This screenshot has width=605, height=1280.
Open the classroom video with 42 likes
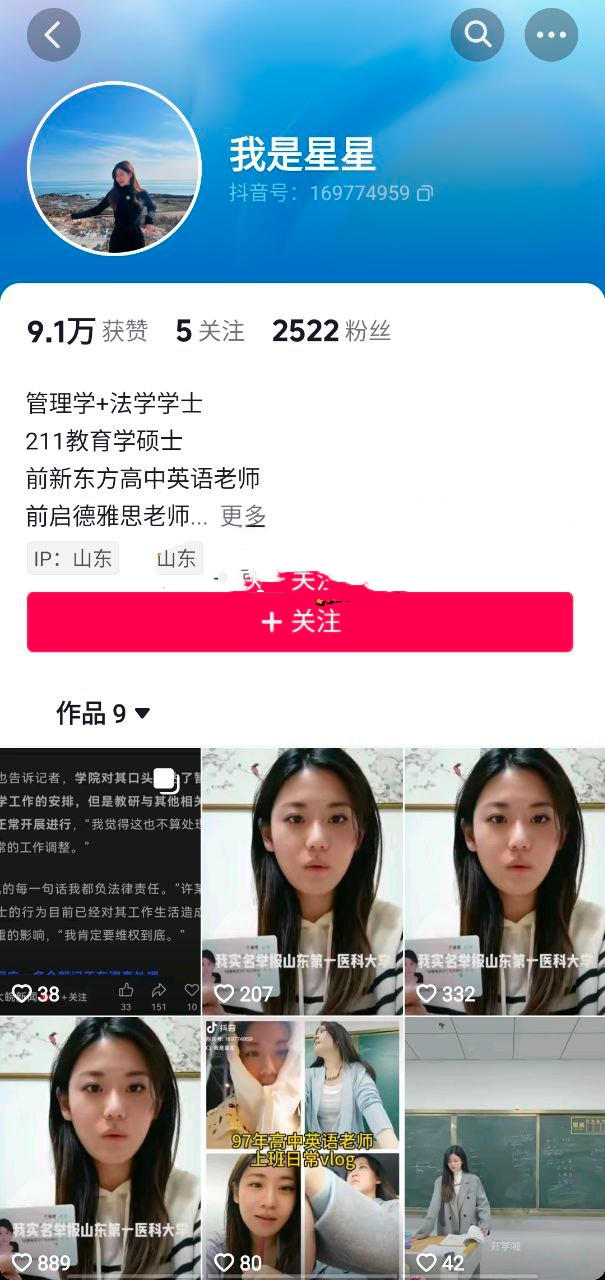[x=504, y=1148]
